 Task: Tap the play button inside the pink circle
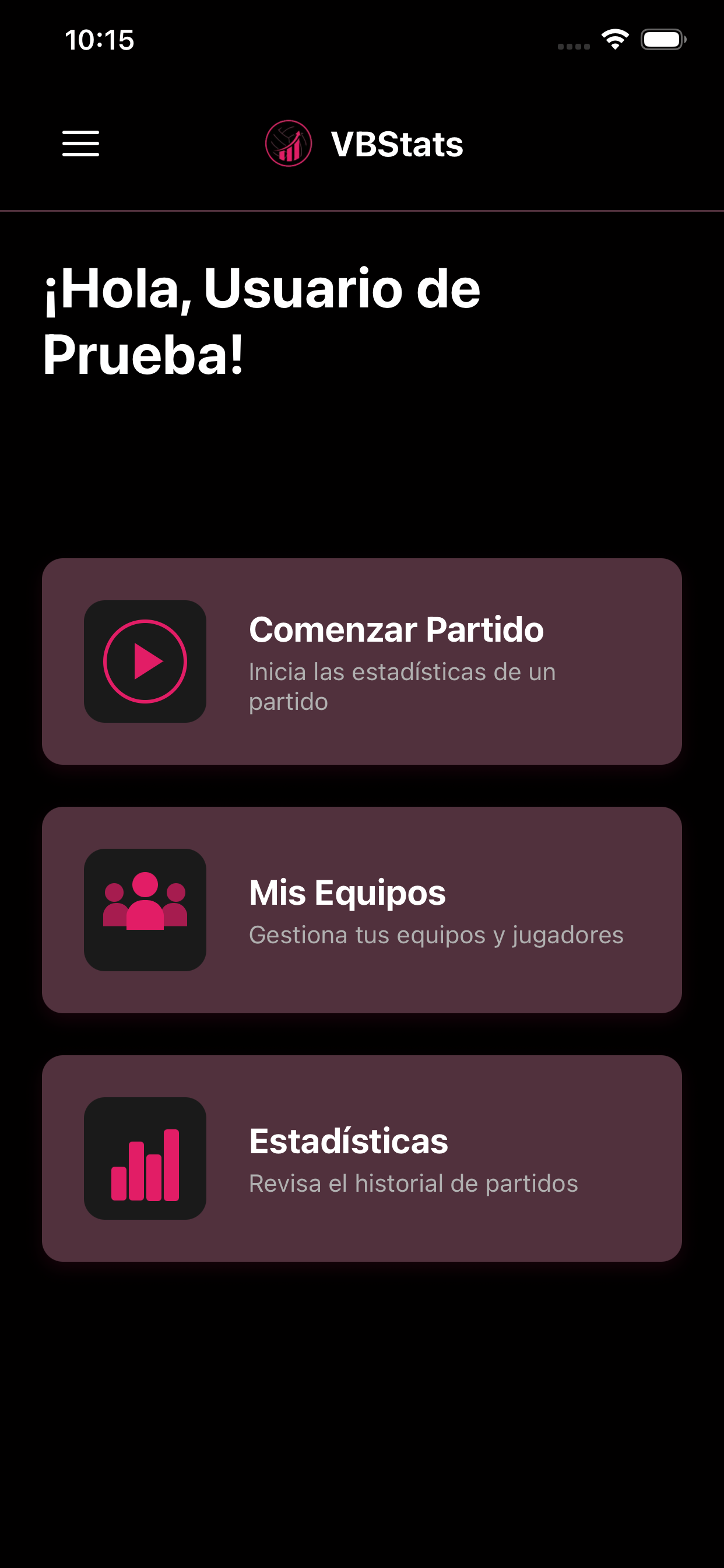(x=146, y=661)
